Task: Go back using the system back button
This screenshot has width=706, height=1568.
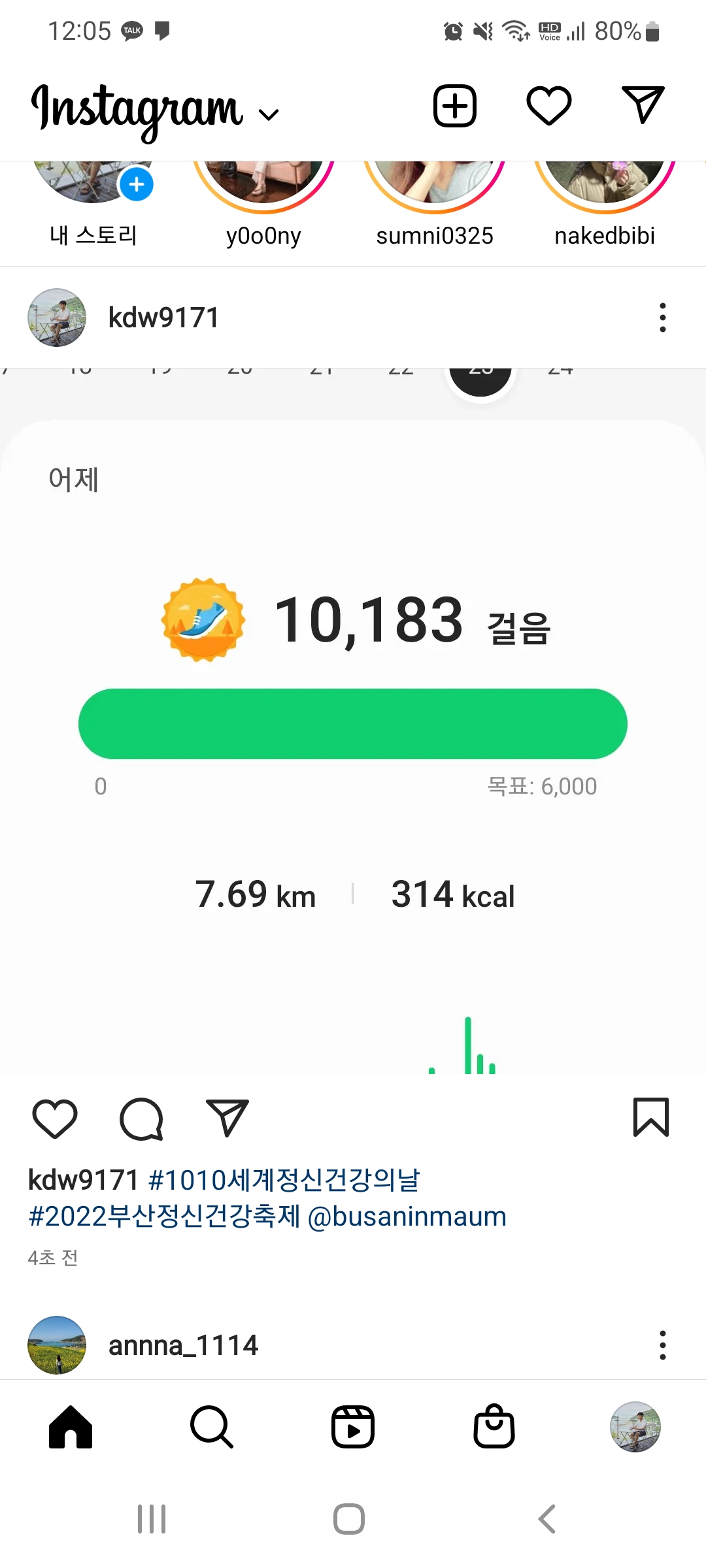Action: coord(547,1519)
